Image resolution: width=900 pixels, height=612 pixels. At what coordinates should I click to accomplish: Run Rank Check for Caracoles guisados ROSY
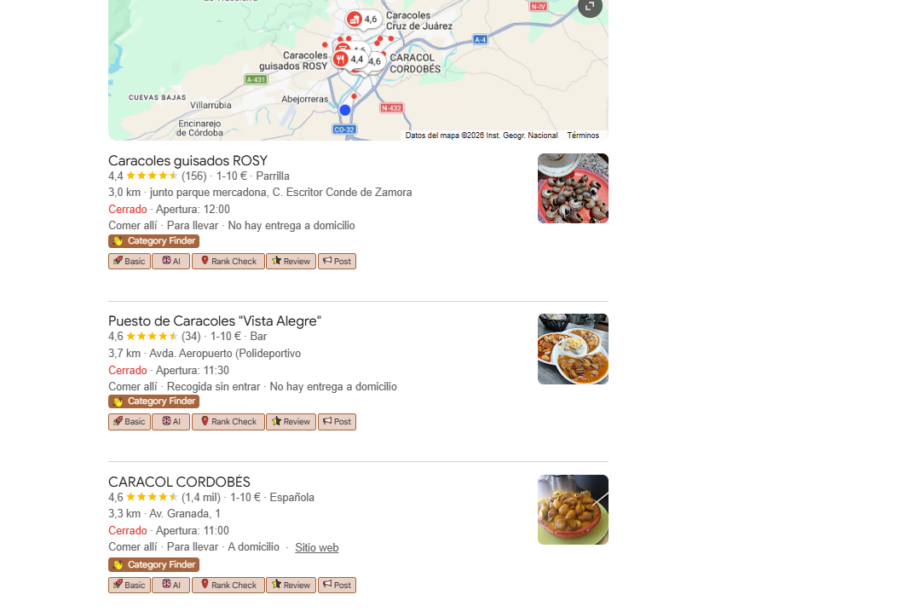pos(228,261)
